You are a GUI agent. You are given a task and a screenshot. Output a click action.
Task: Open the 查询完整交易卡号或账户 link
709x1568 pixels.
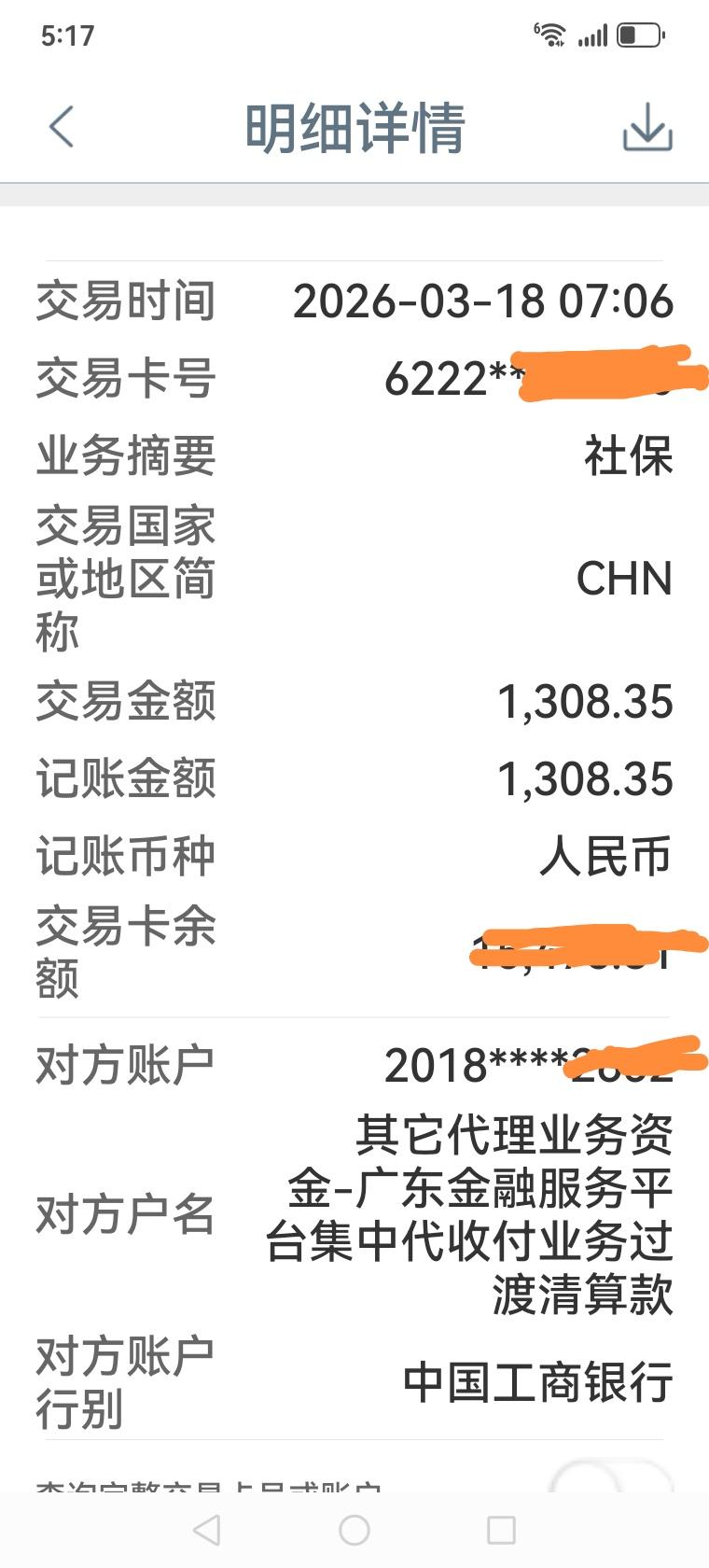(x=205, y=1465)
